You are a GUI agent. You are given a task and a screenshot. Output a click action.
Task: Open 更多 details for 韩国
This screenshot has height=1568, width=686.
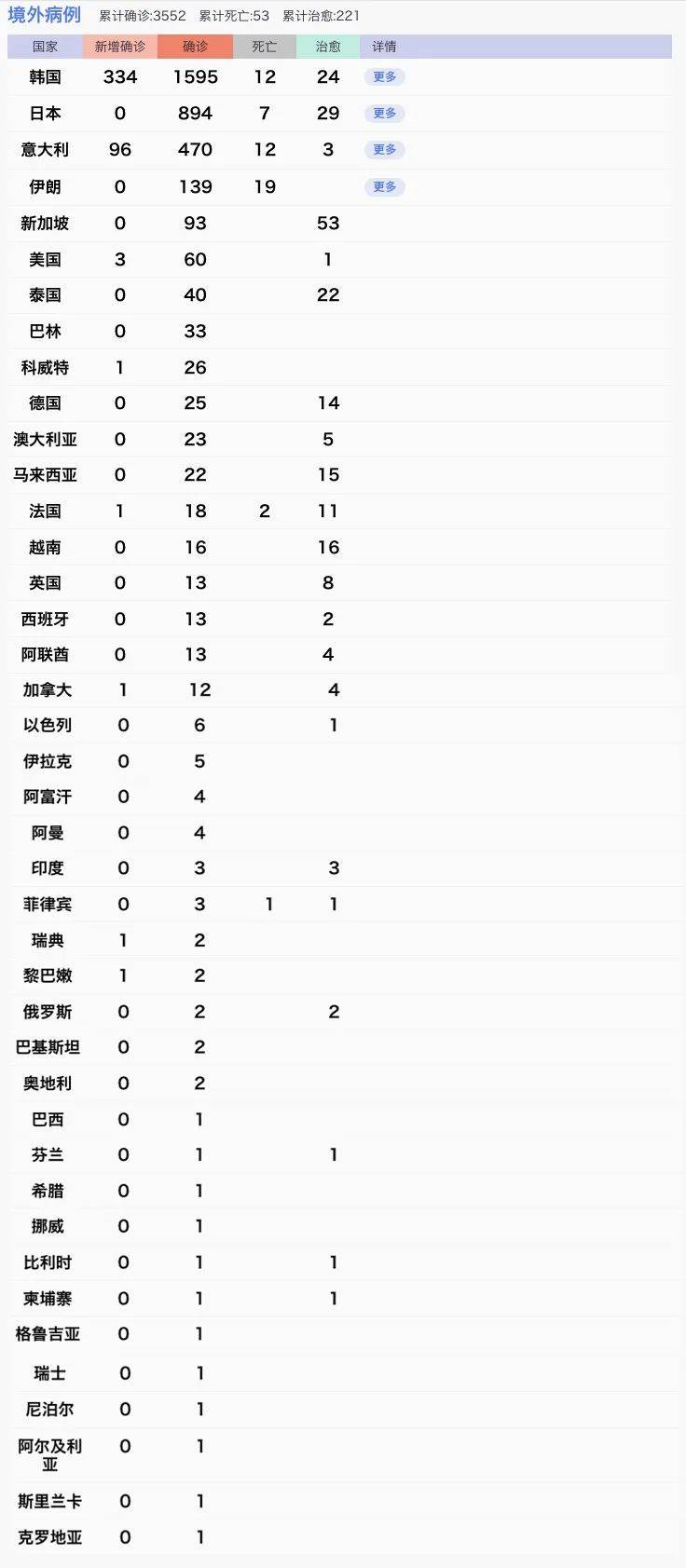coord(384,77)
